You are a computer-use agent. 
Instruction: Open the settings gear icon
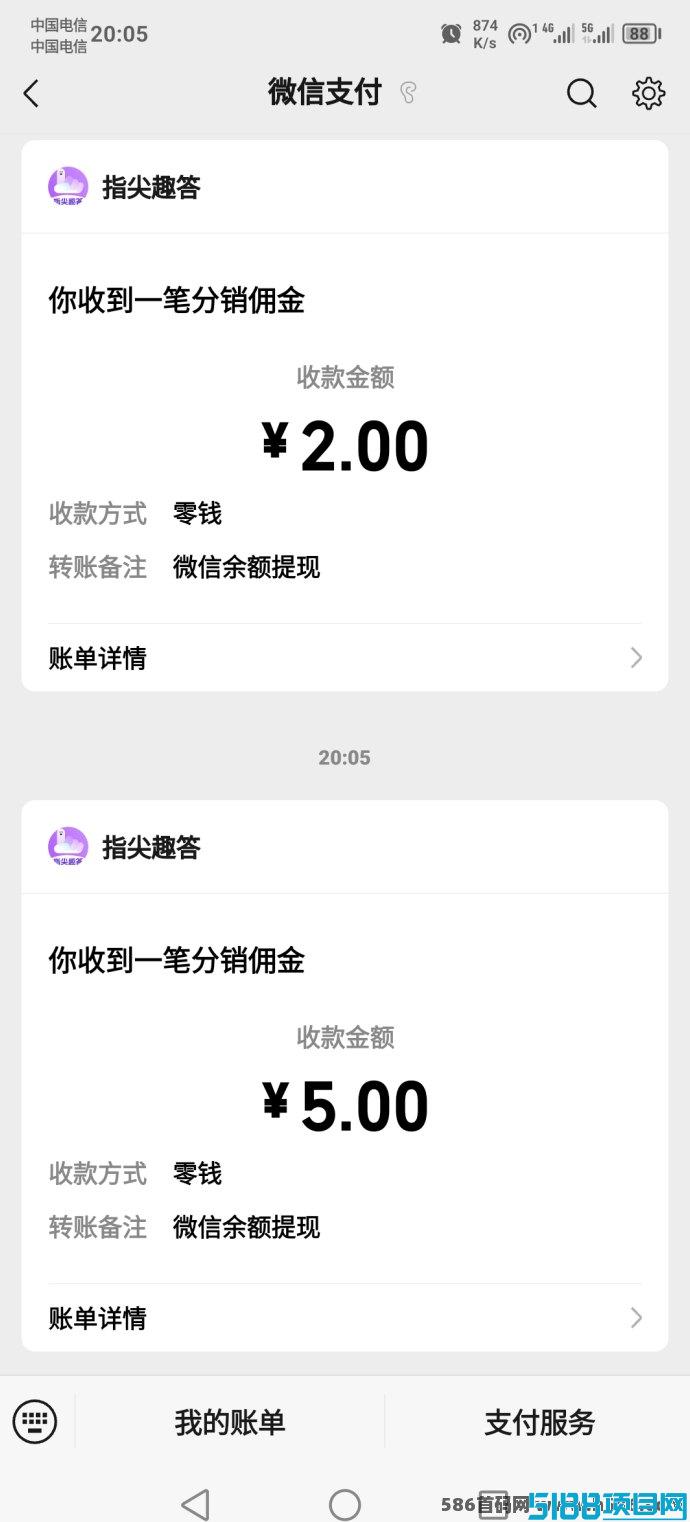click(649, 94)
